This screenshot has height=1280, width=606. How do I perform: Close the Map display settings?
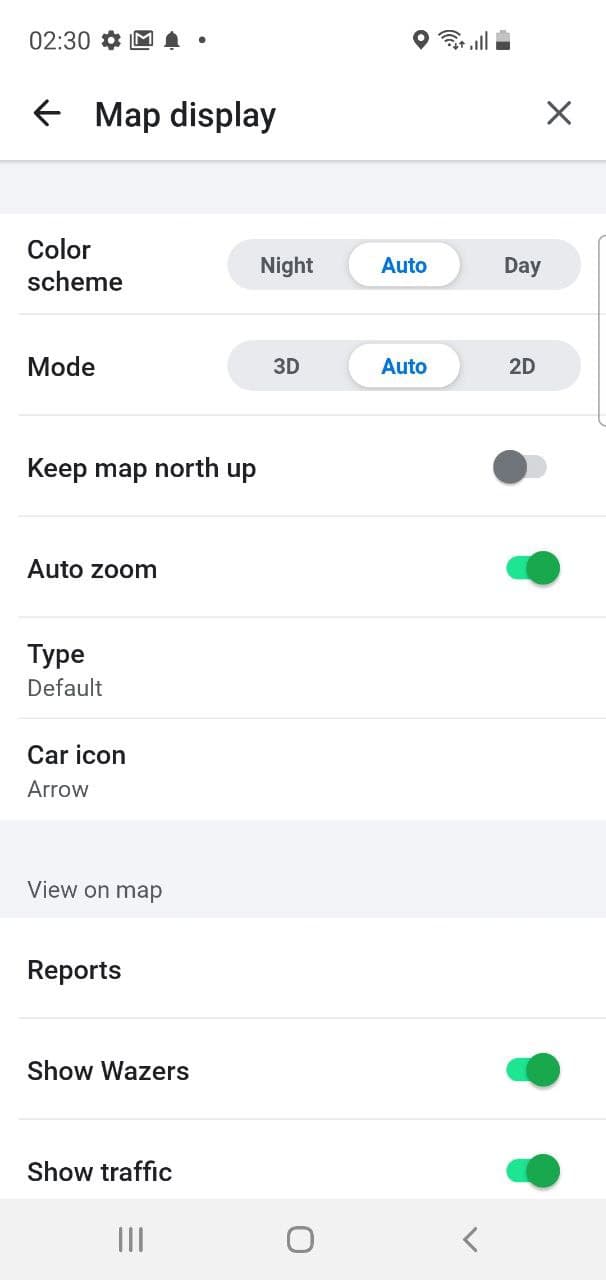coord(558,114)
